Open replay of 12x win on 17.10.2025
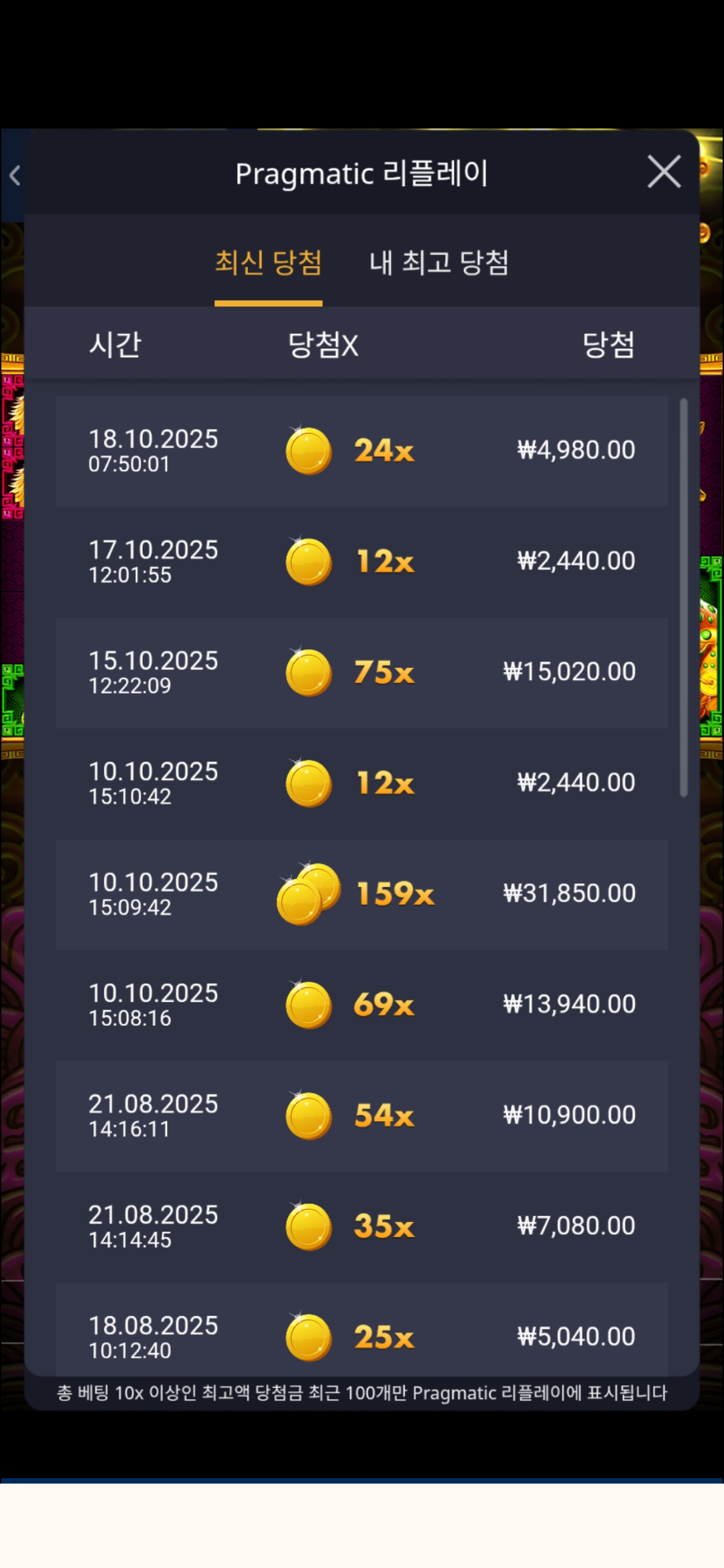724x1568 pixels. 362,562
